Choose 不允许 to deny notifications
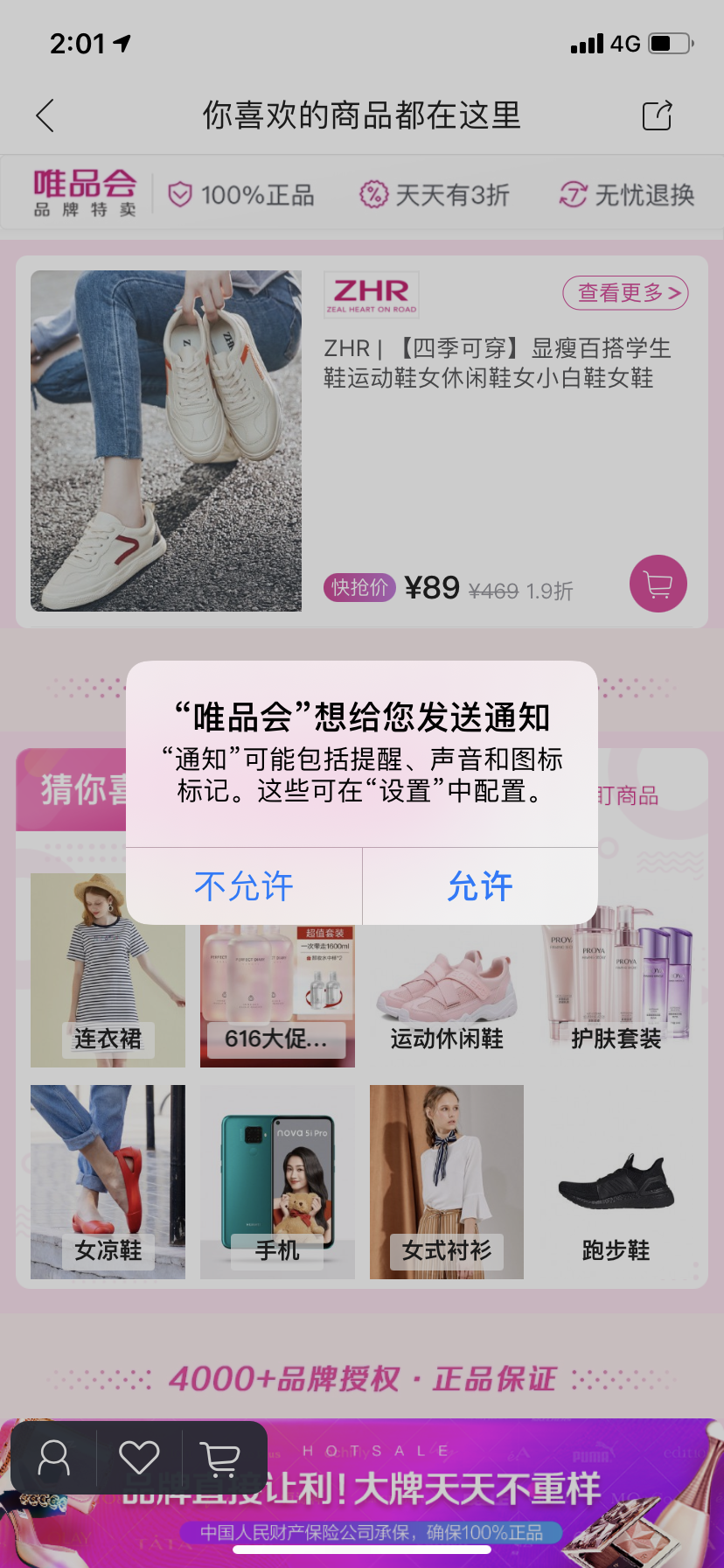 244,885
